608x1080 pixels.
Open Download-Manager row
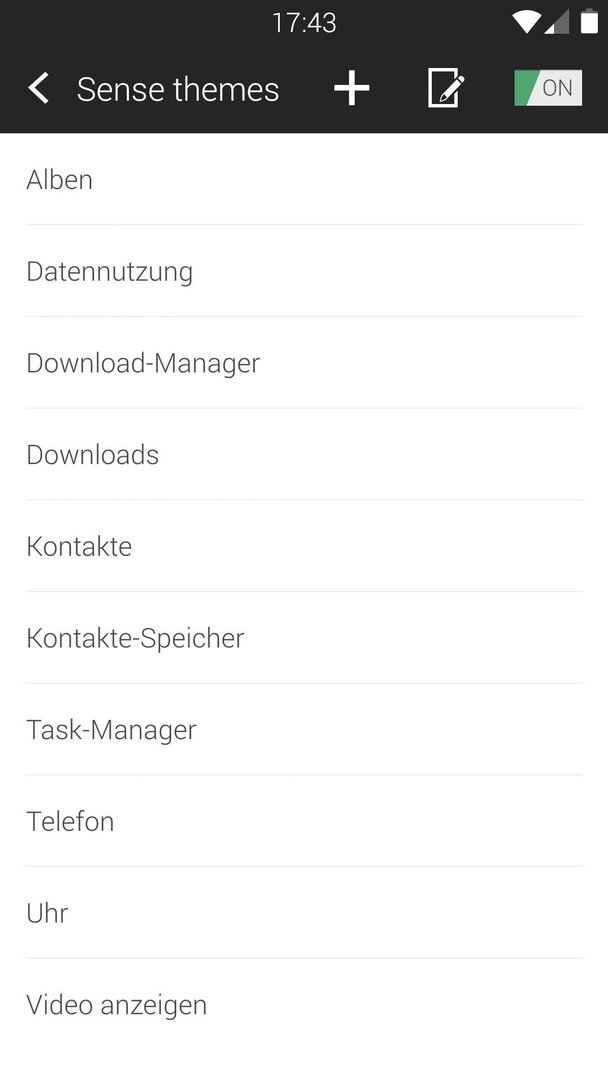click(304, 362)
